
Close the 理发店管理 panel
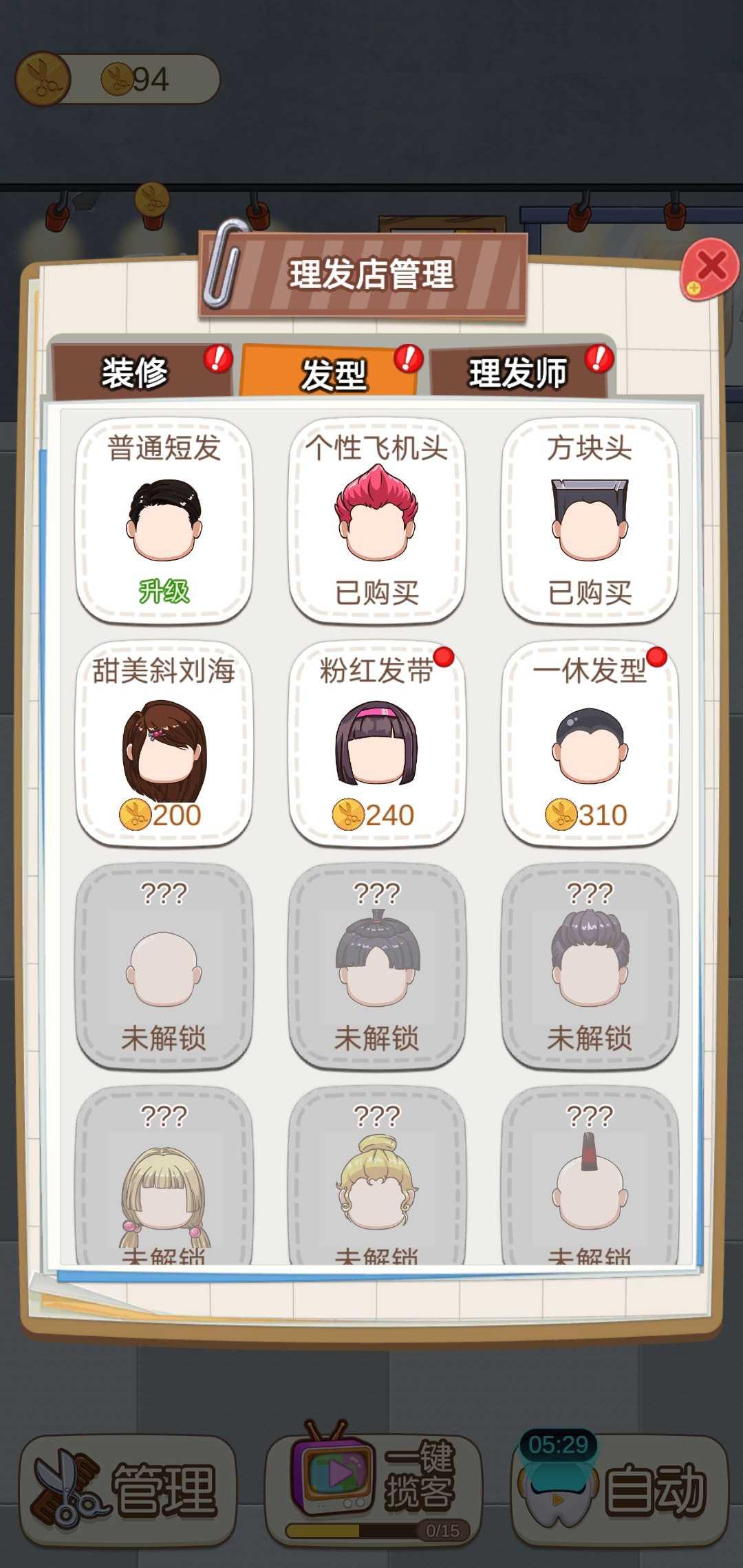[x=711, y=267]
